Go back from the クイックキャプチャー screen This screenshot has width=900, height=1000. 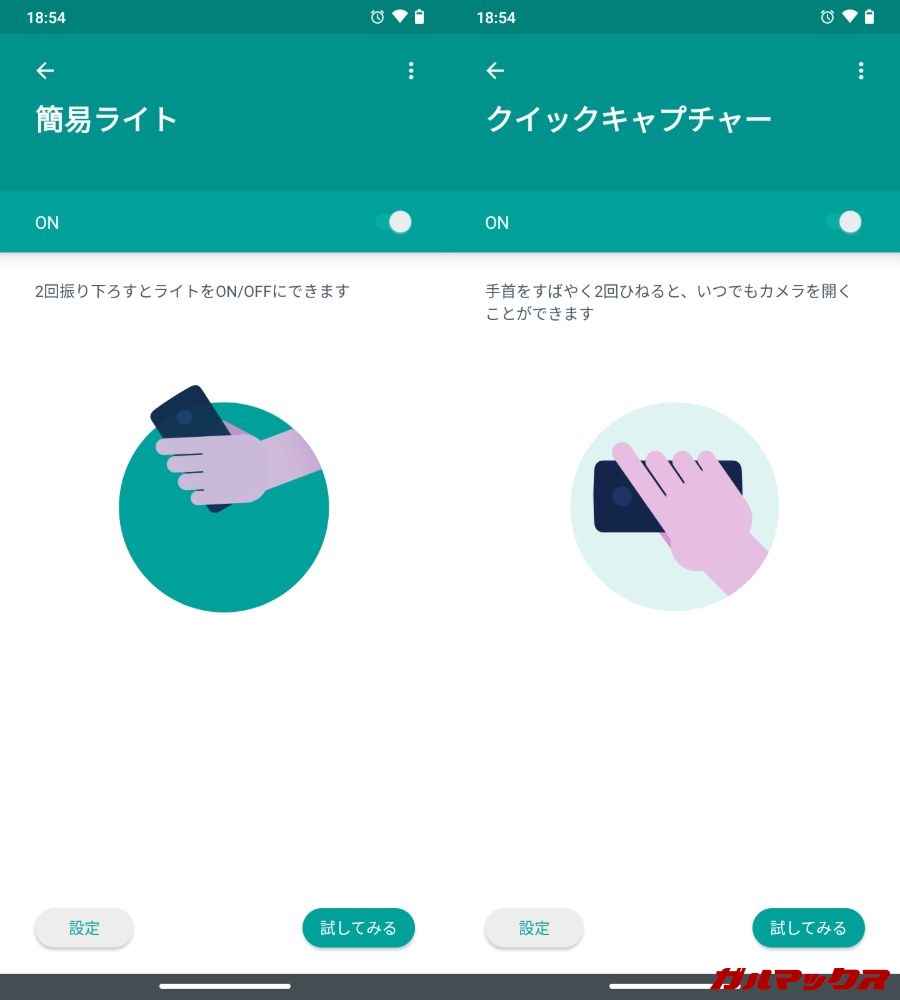pos(495,70)
